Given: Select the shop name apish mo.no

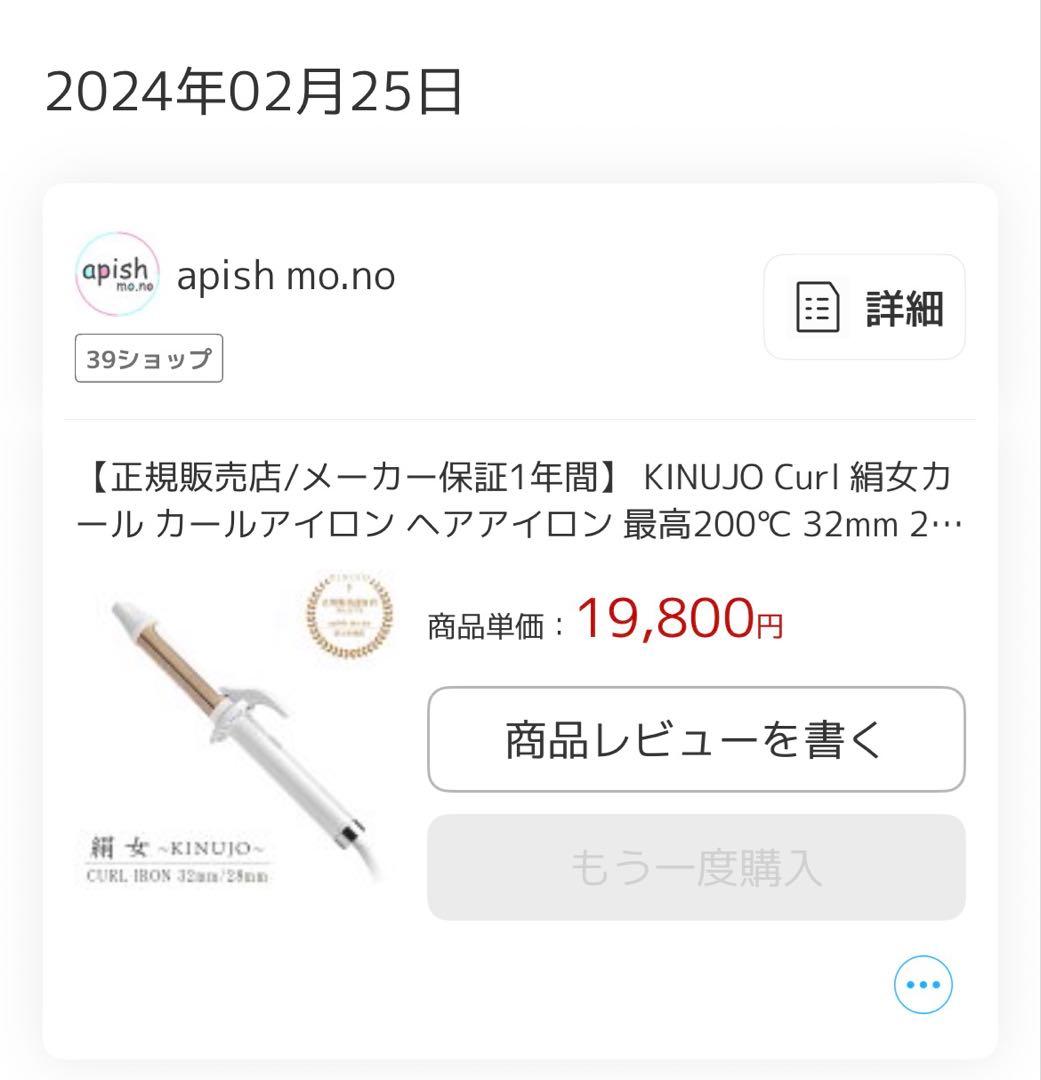Looking at the screenshot, I should pos(286,275).
